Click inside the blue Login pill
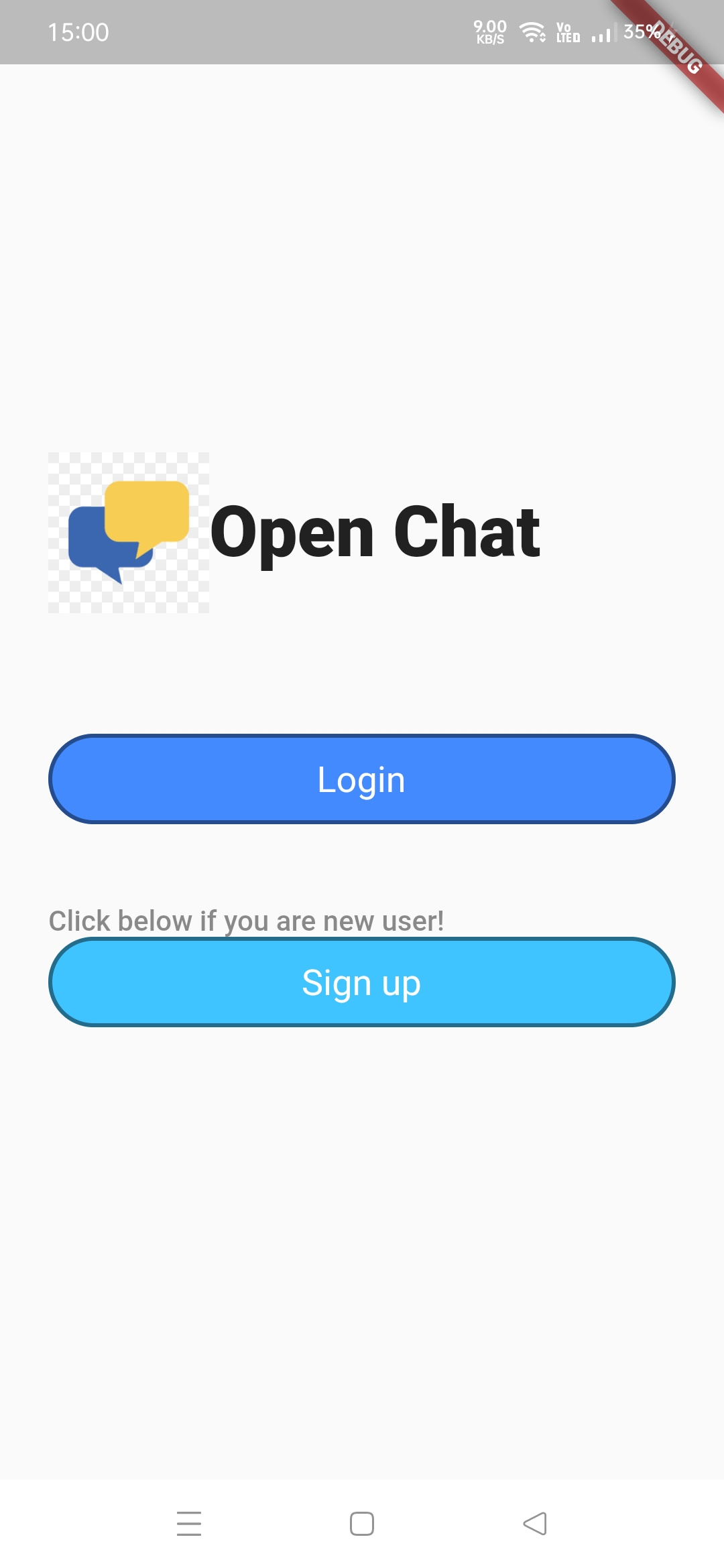The width and height of the screenshot is (724, 1568). click(x=361, y=779)
